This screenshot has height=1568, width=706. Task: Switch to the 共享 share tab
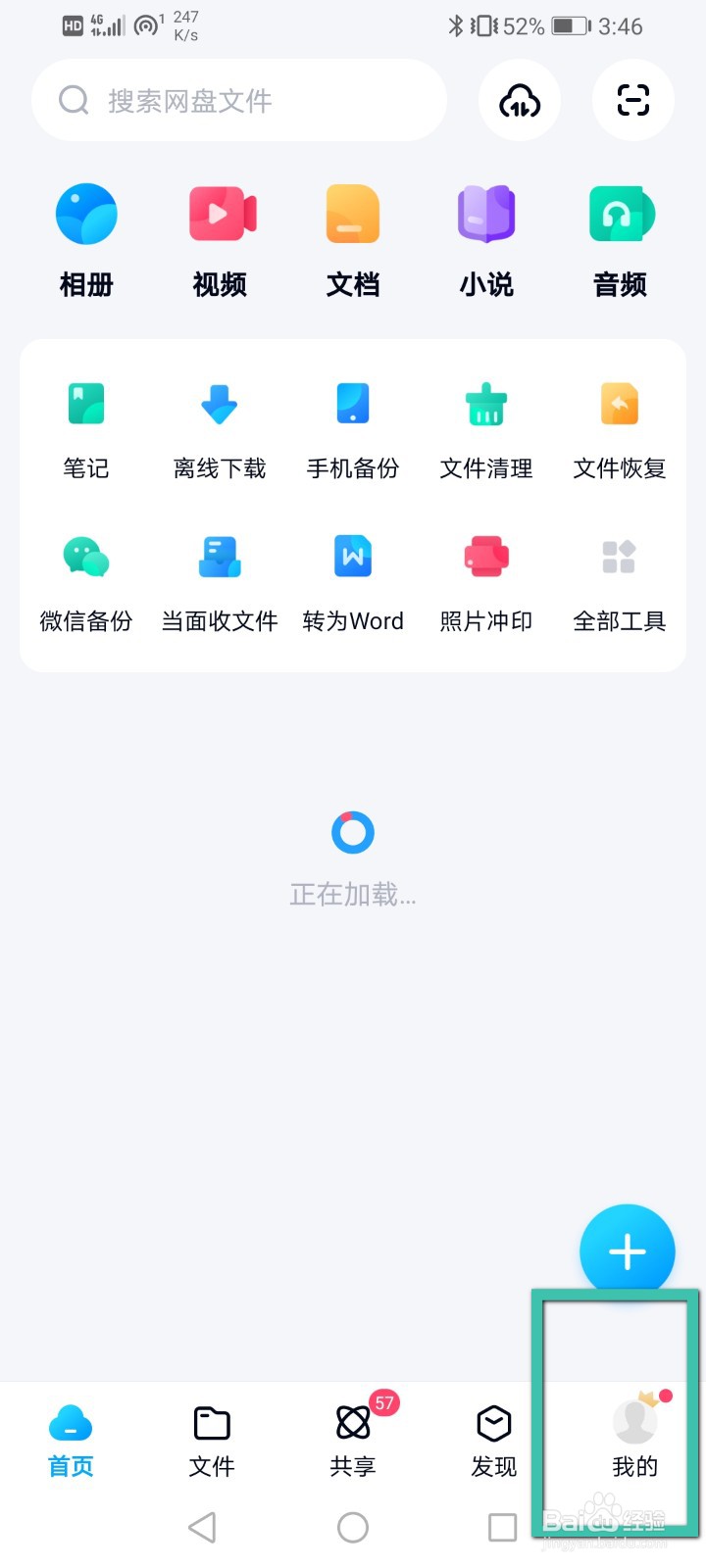(x=353, y=1442)
